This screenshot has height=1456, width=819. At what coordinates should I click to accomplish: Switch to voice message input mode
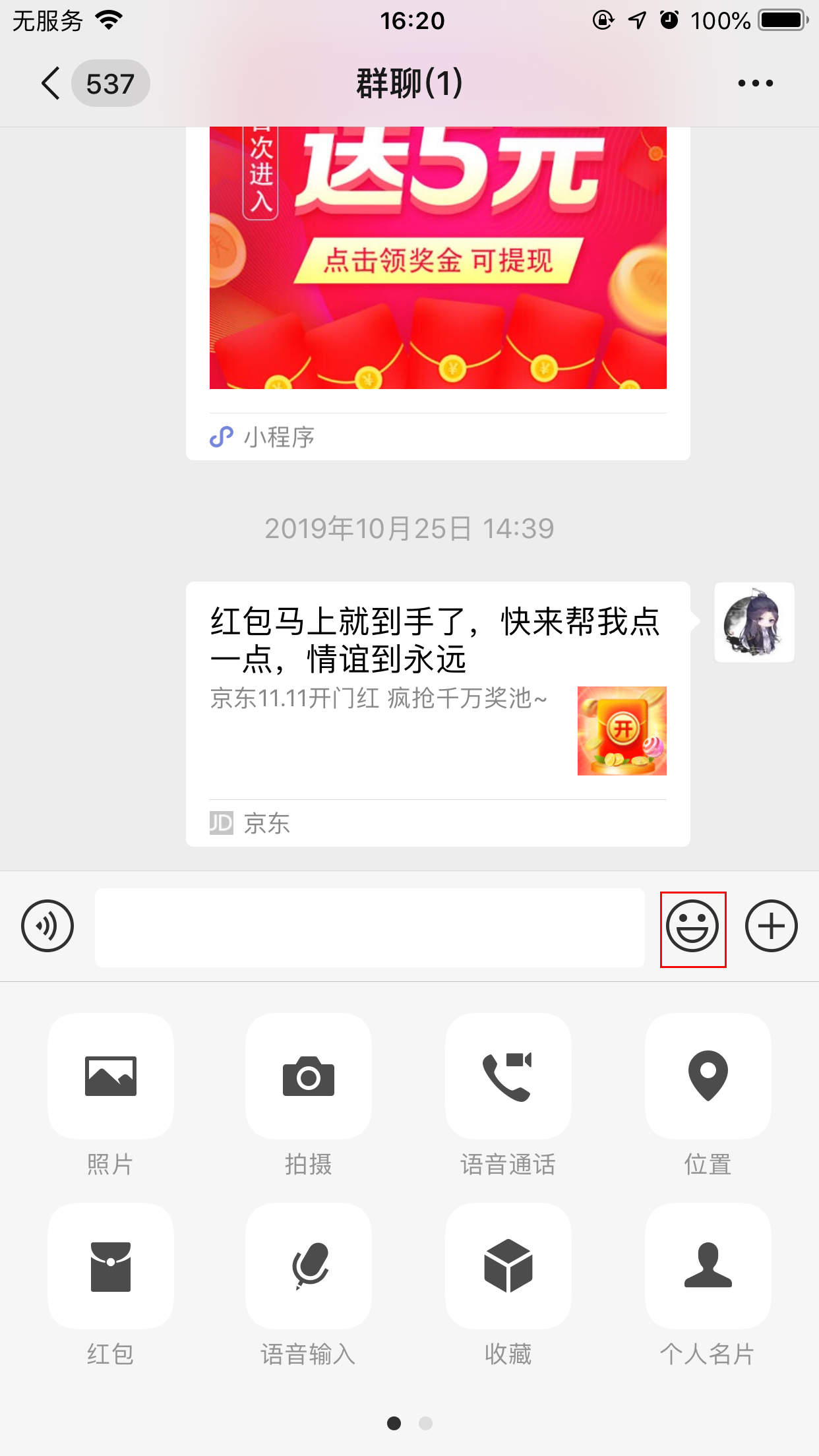46,926
